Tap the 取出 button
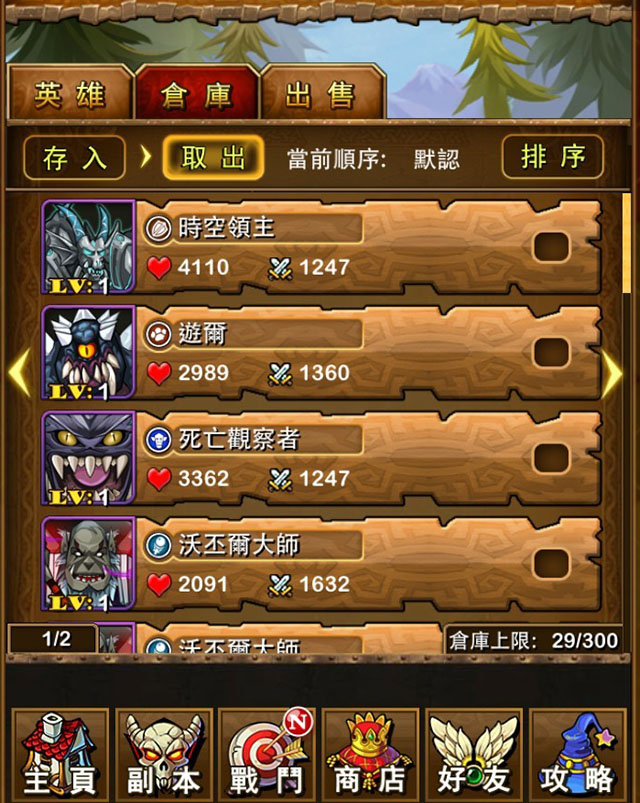Viewport: 640px width, 803px height. tap(213, 158)
